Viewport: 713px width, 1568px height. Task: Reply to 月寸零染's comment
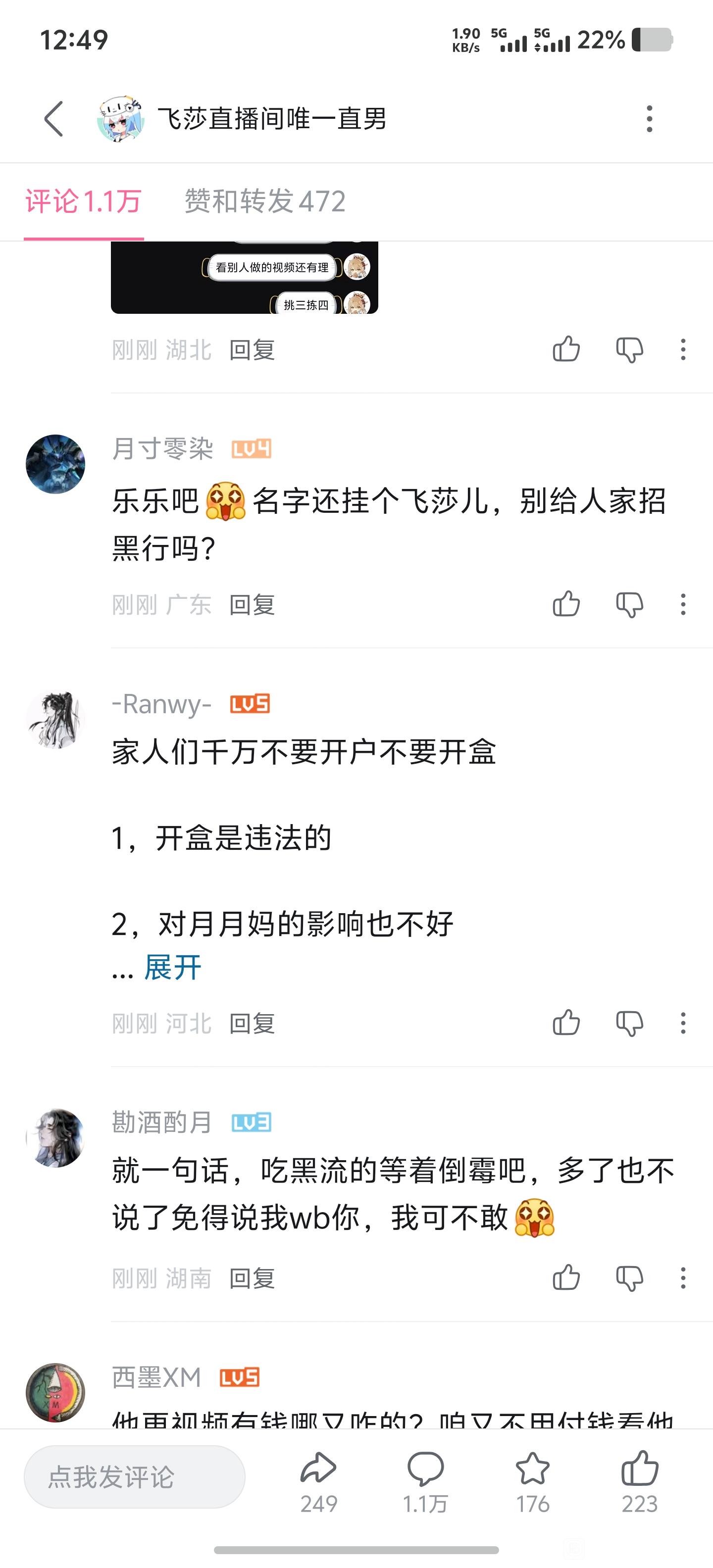pos(252,604)
